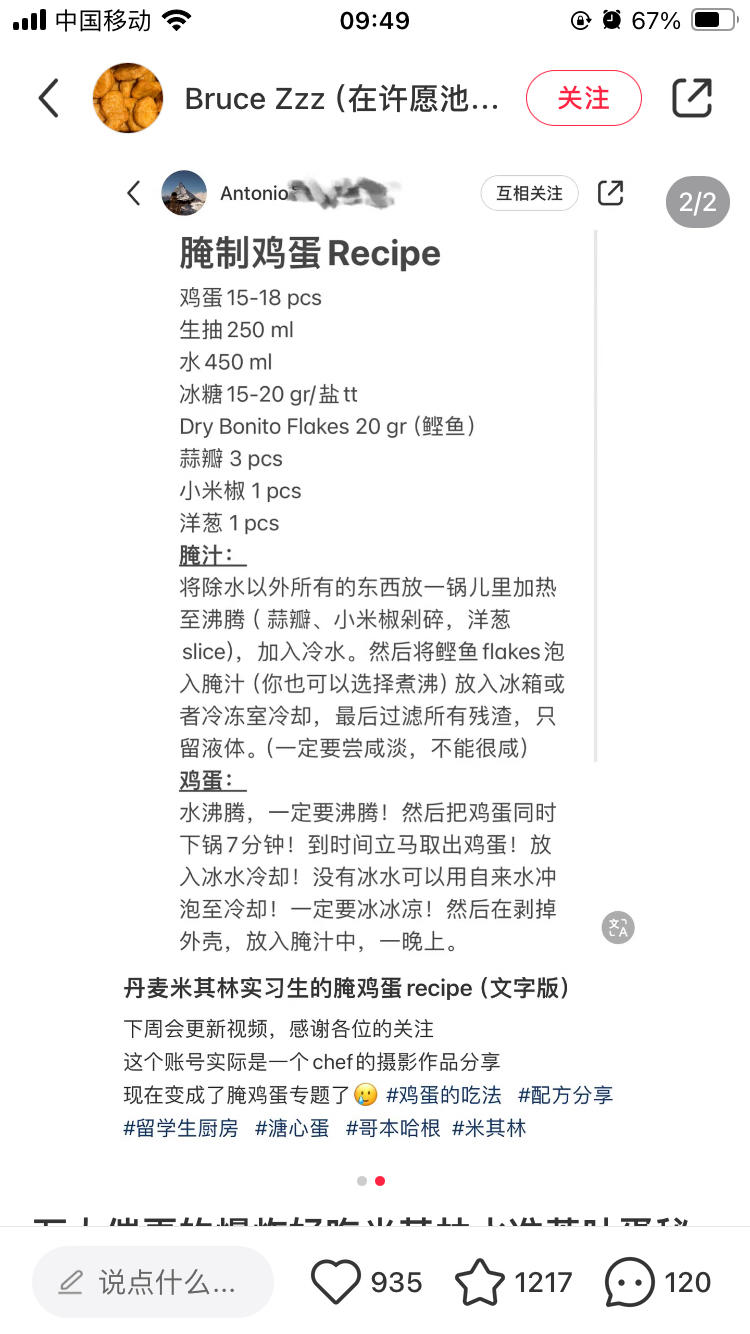Save the post with the star icon
750x1334 pixels.
tap(480, 1282)
